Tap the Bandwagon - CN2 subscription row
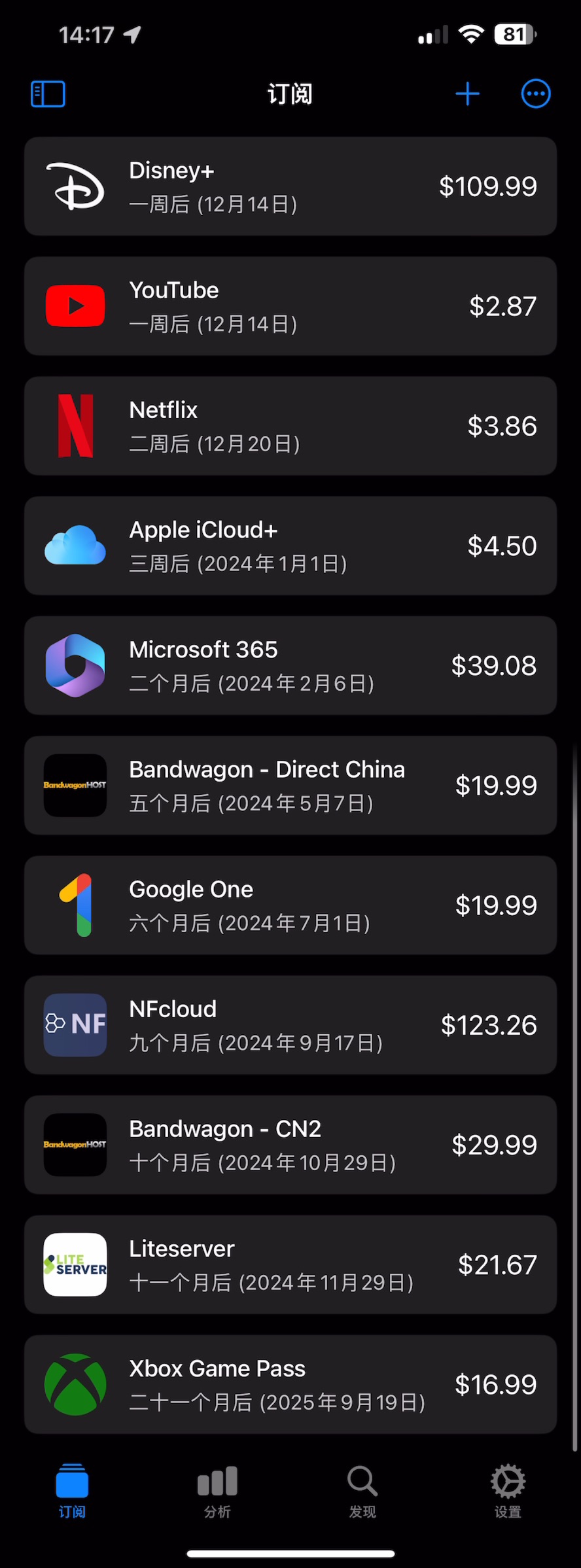Viewport: 581px width, 1568px height. (x=290, y=1145)
